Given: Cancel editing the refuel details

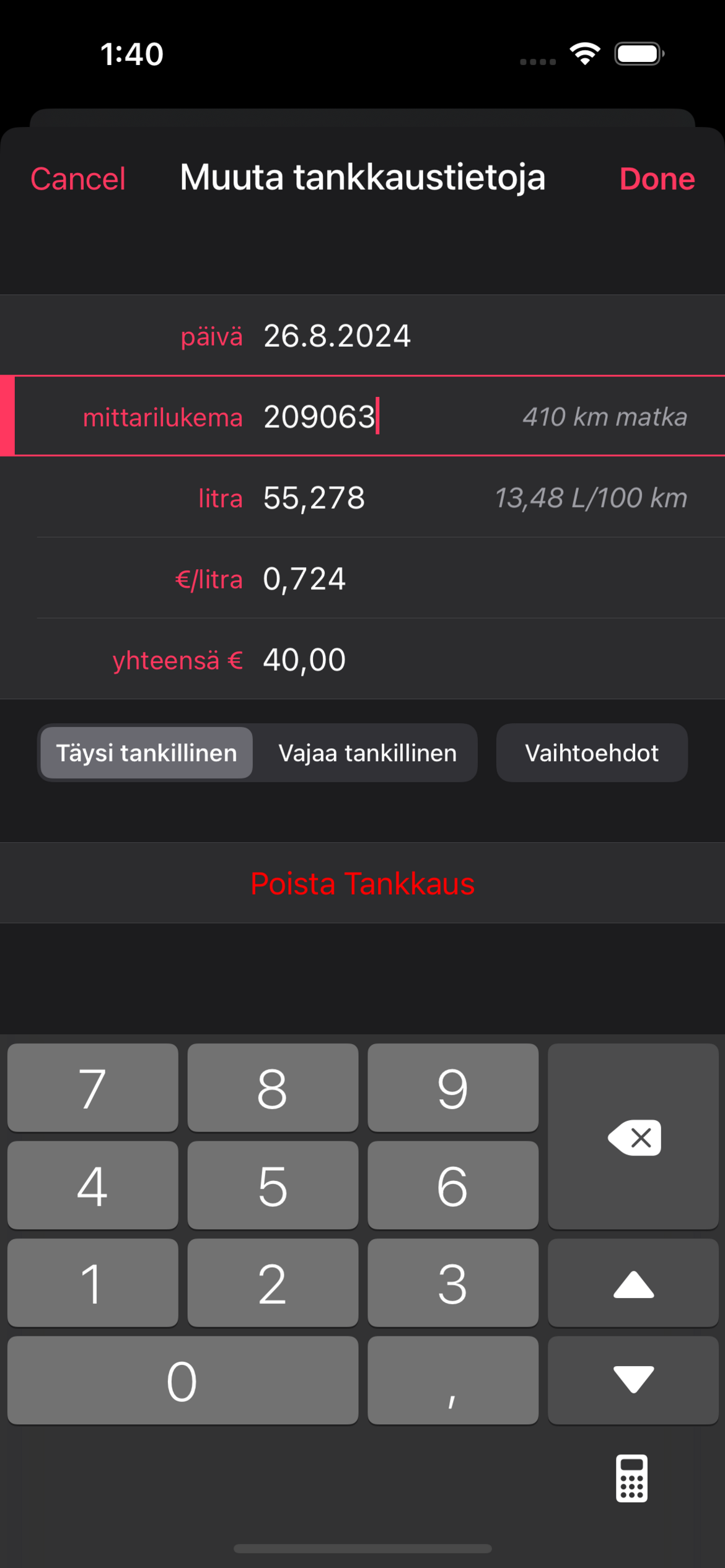Looking at the screenshot, I should click(78, 179).
